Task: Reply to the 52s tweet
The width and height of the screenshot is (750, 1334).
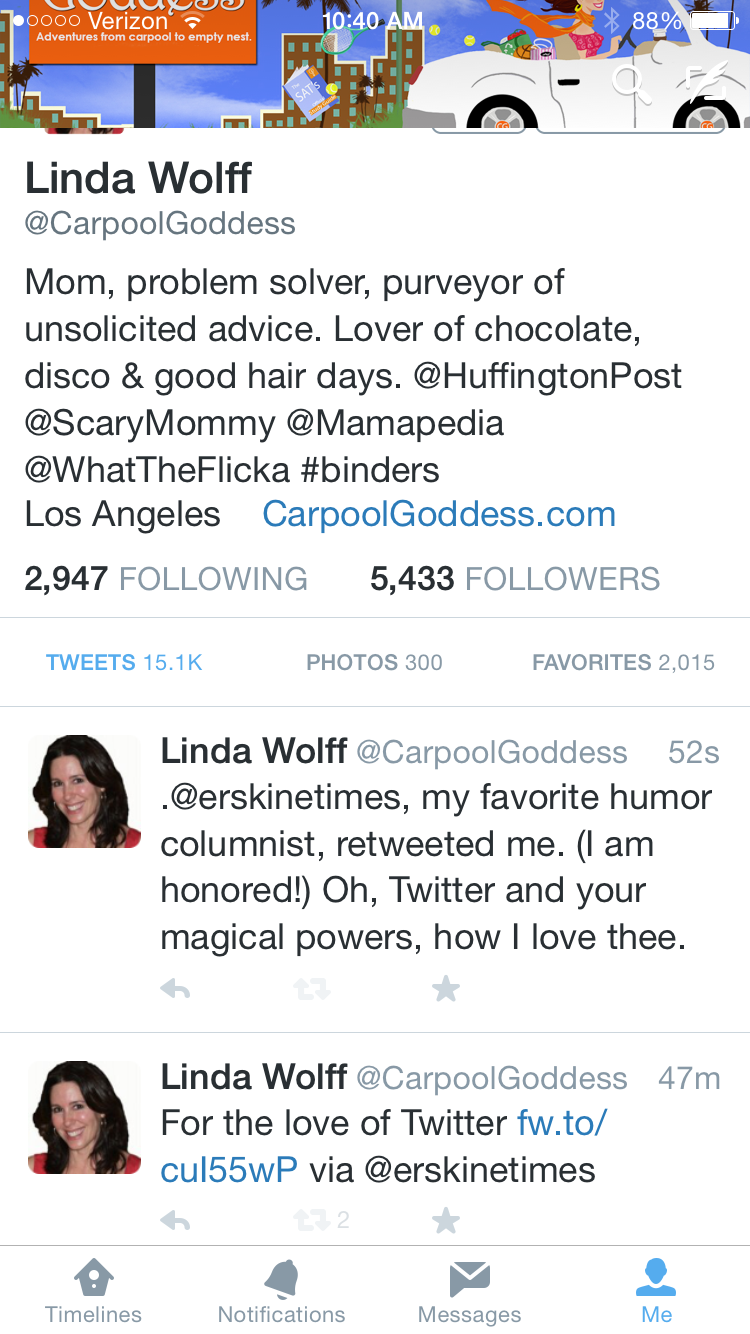Action: click(x=175, y=990)
